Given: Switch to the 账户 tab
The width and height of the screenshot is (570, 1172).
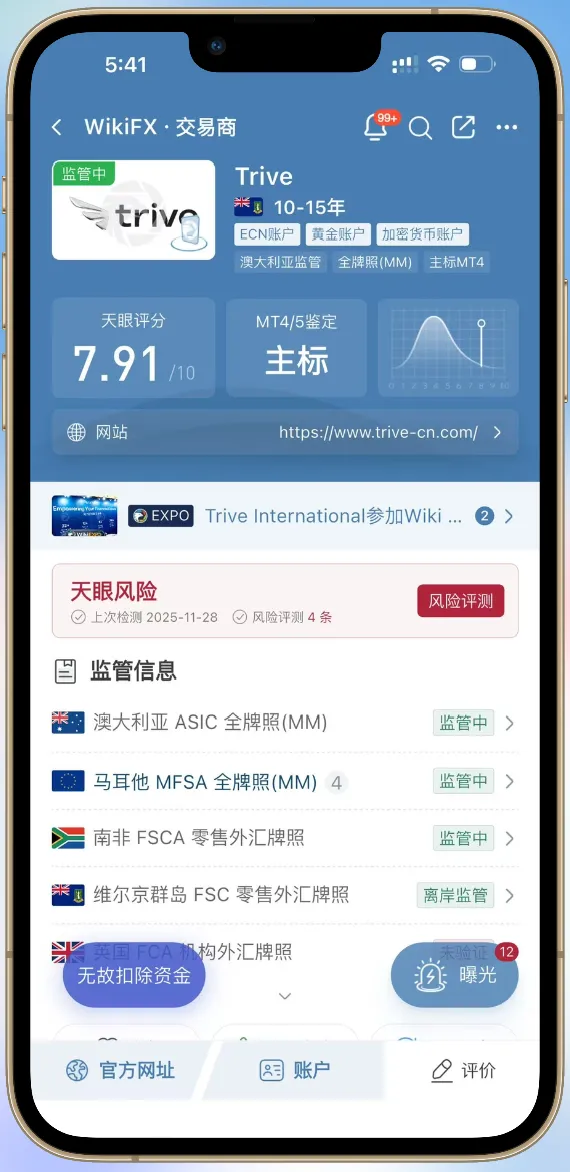Looking at the screenshot, I should [294, 1070].
